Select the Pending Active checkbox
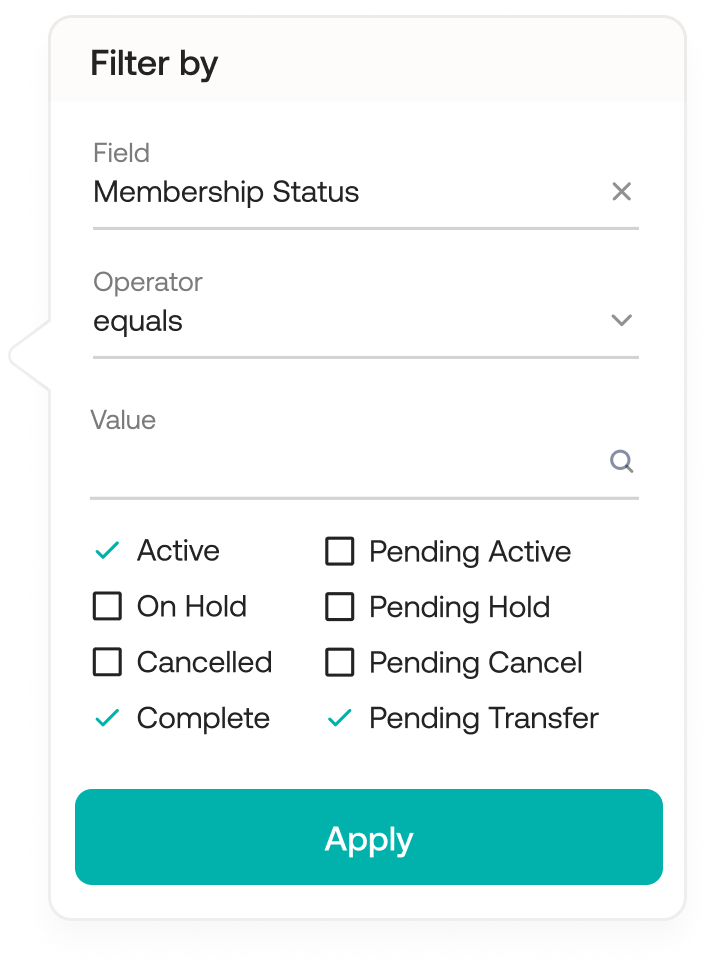 tap(340, 551)
